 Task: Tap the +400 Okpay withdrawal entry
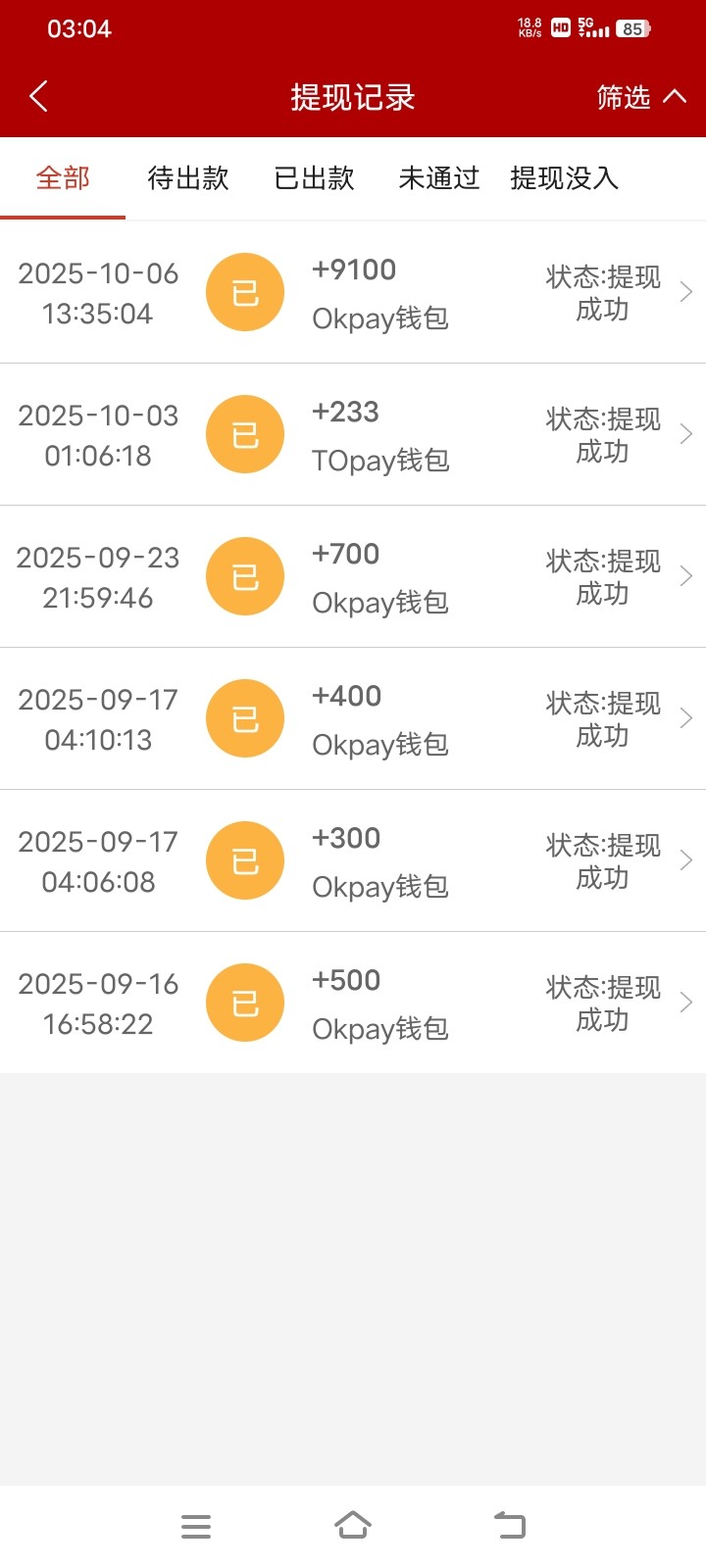click(353, 719)
